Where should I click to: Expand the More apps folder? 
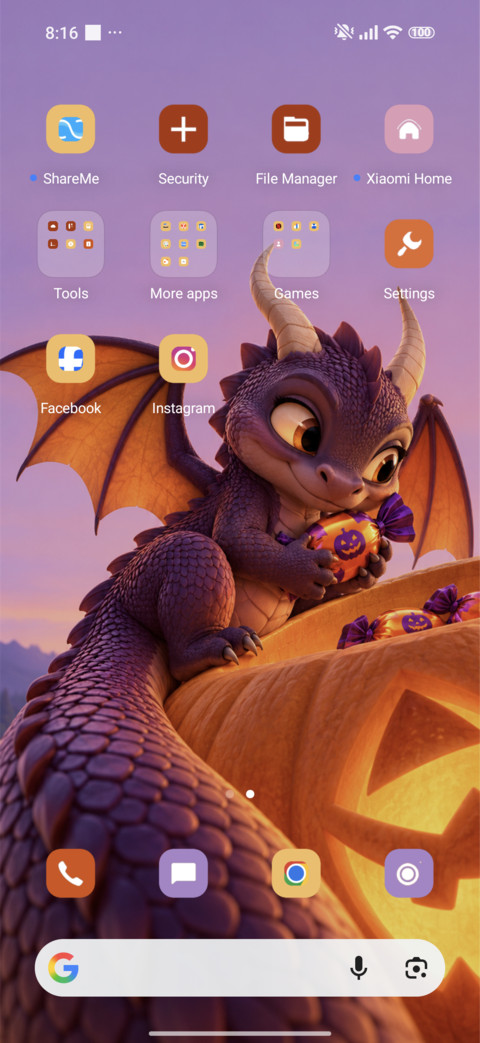click(x=183, y=244)
